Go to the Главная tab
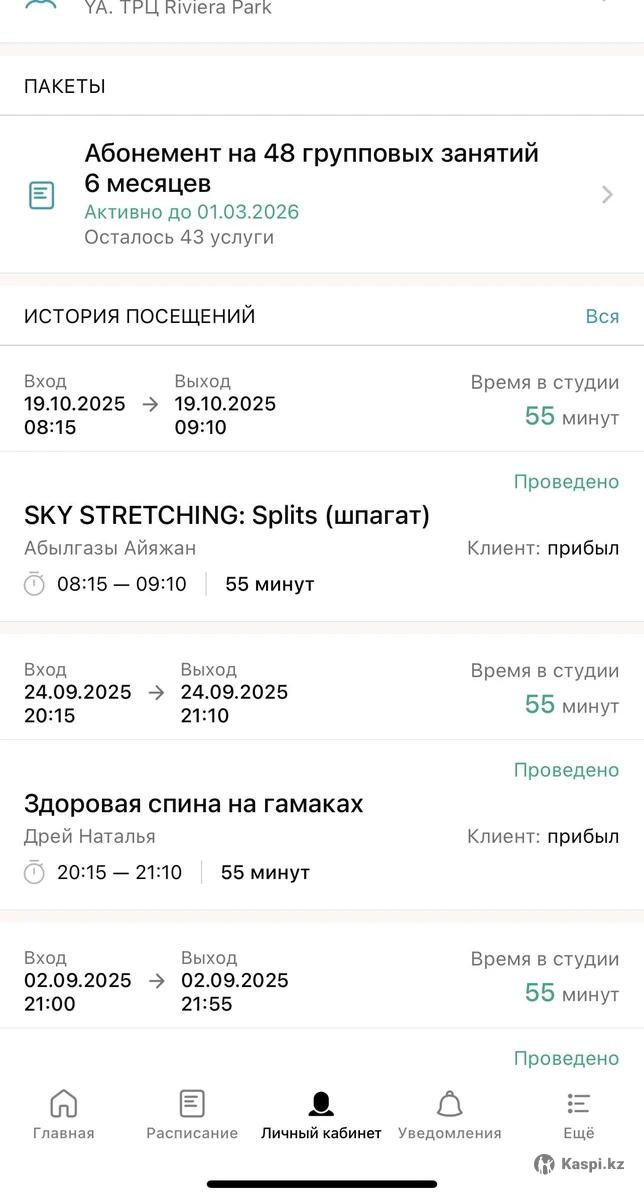This screenshot has height=1200, width=644. (x=64, y=1114)
